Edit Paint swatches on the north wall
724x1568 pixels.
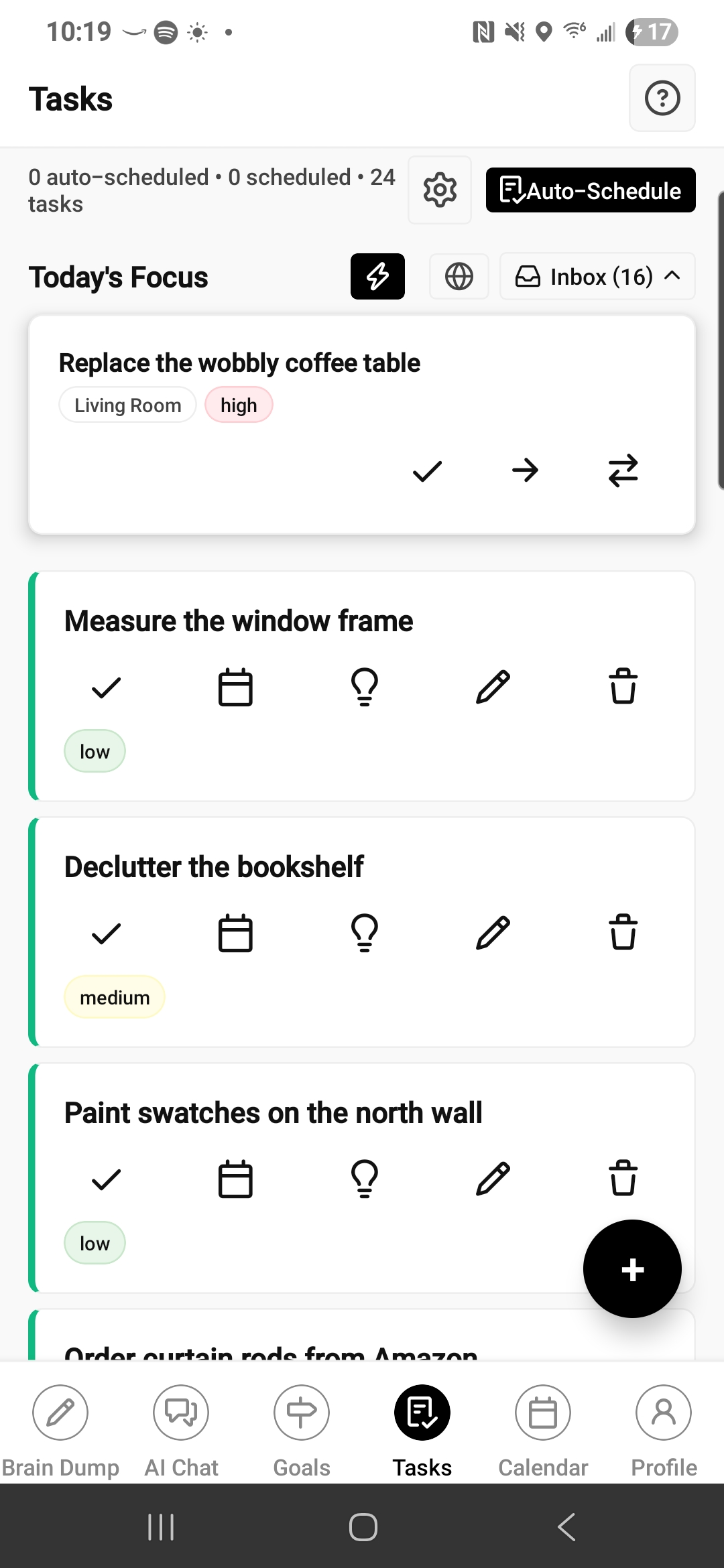(493, 1179)
